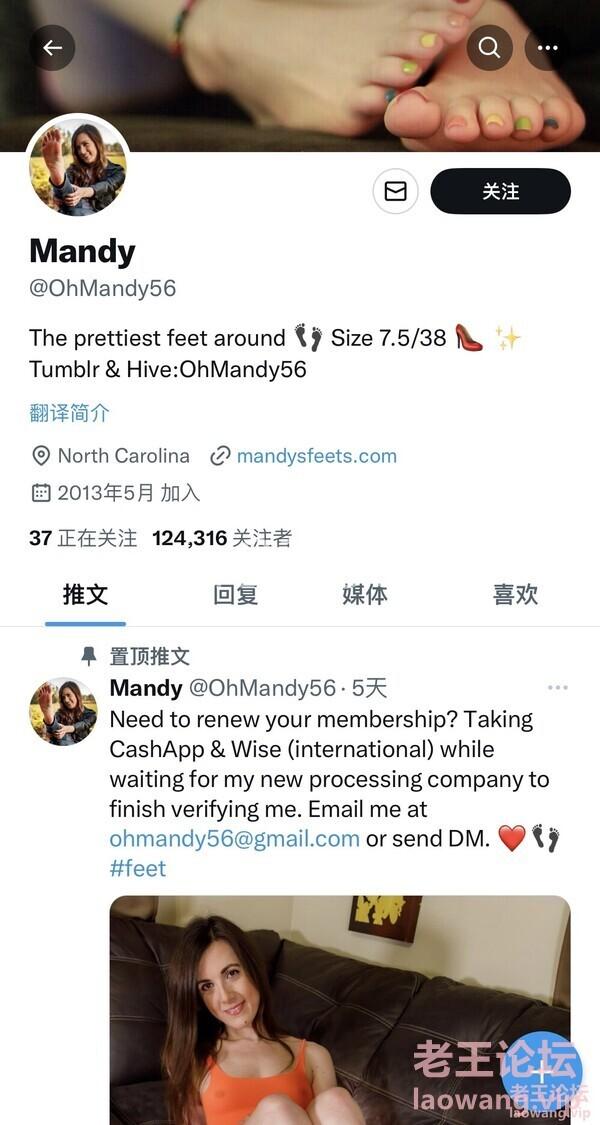Go back with the arrow icon

(x=52, y=47)
